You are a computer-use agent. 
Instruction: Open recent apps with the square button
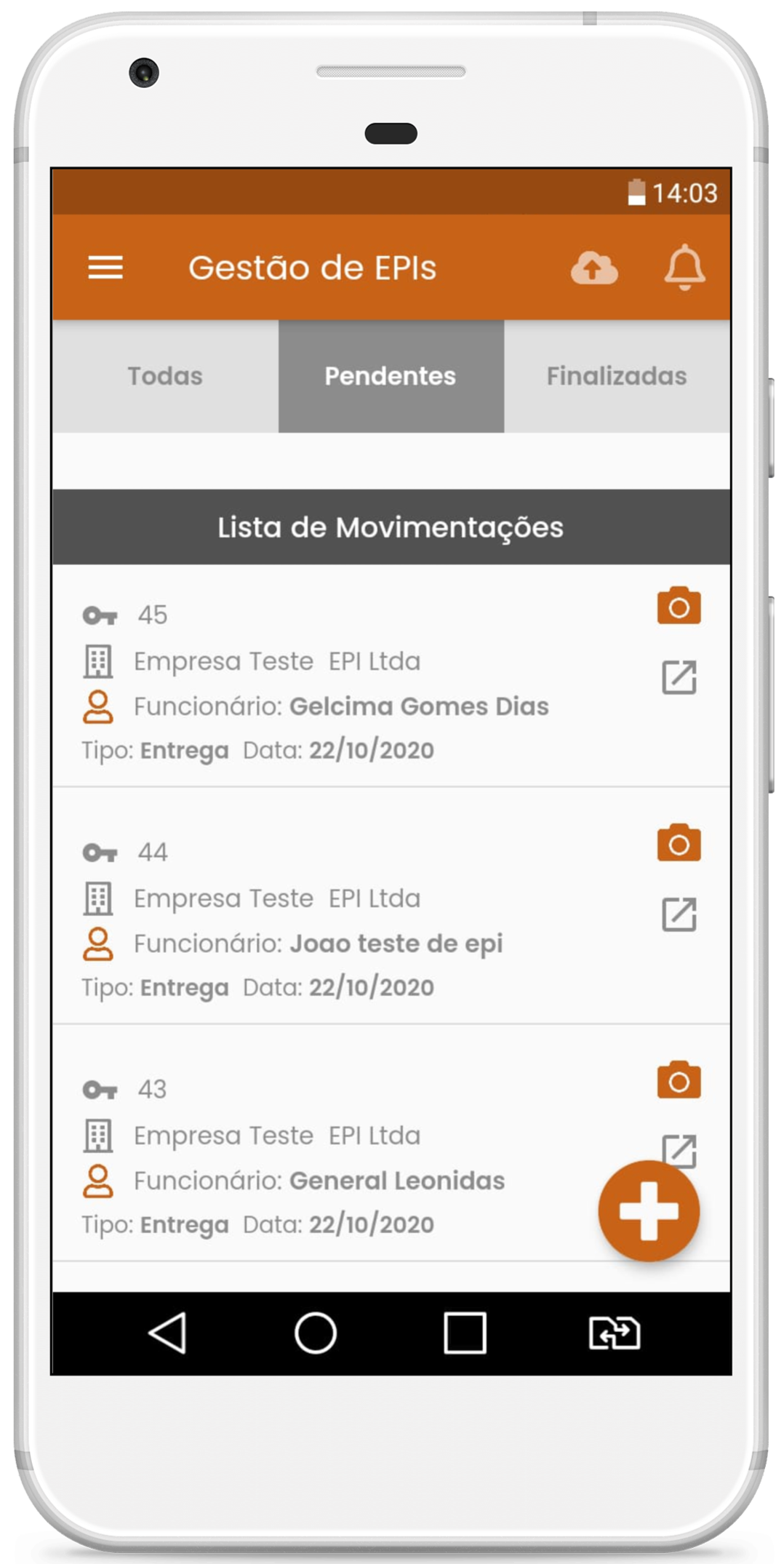[465, 1333]
